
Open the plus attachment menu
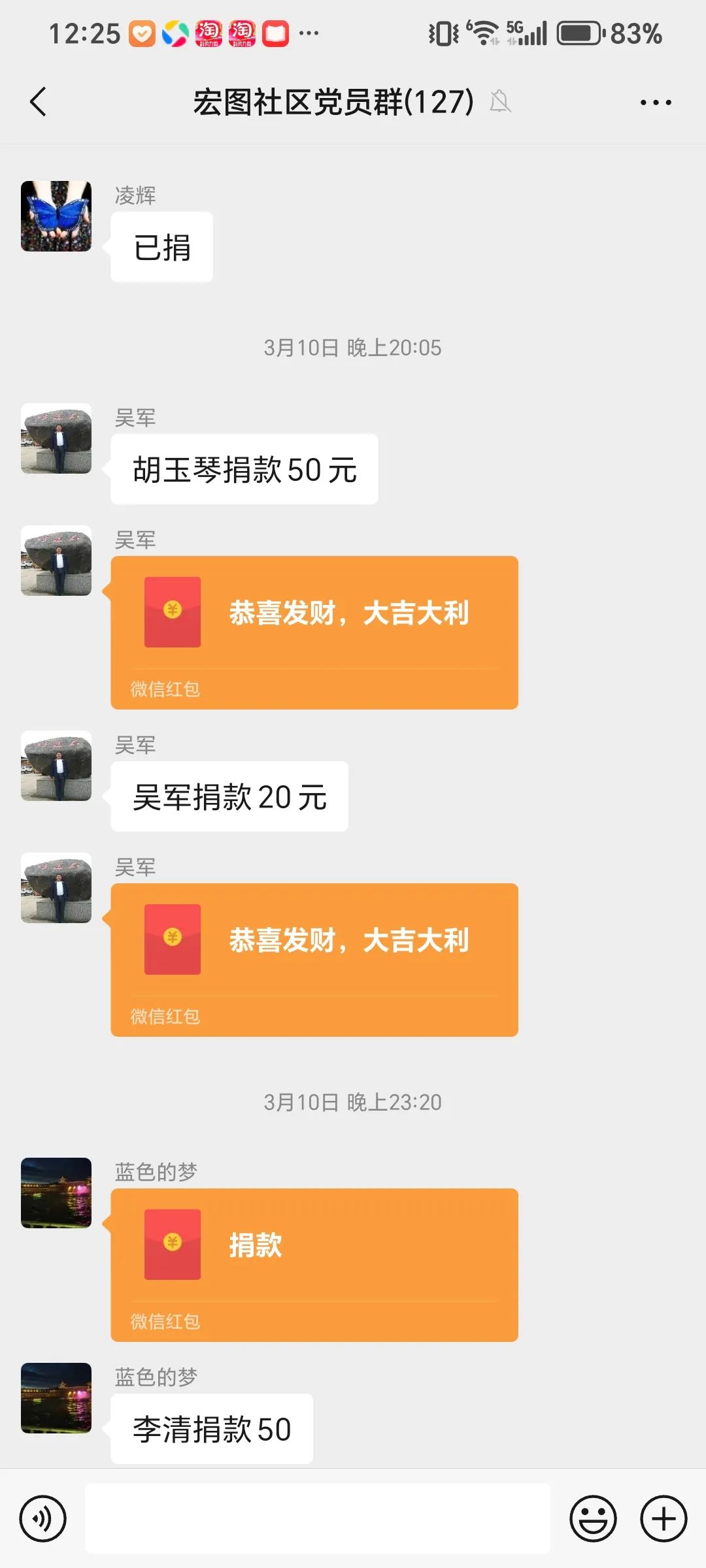663,1518
